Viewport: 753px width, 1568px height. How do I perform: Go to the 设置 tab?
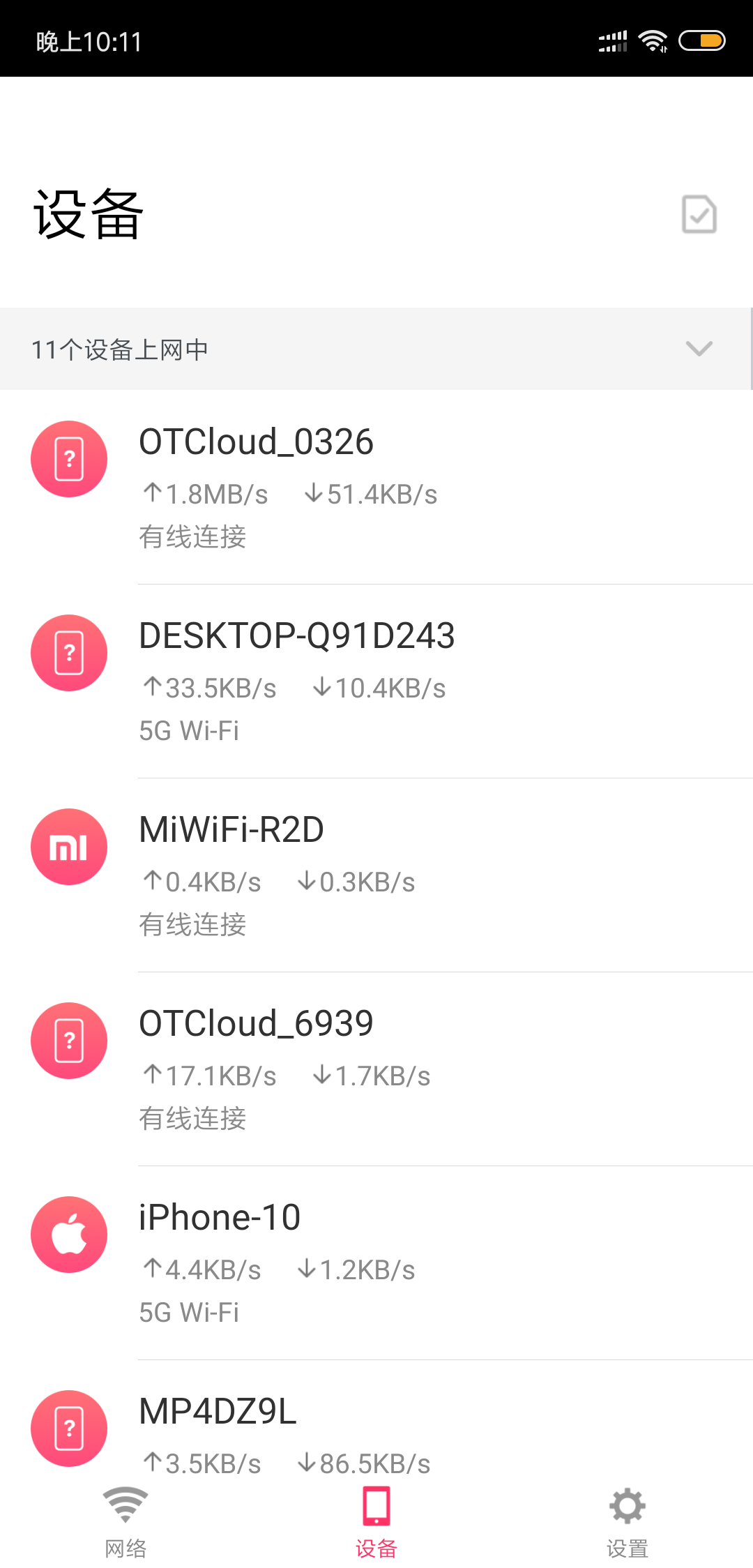(x=627, y=1522)
